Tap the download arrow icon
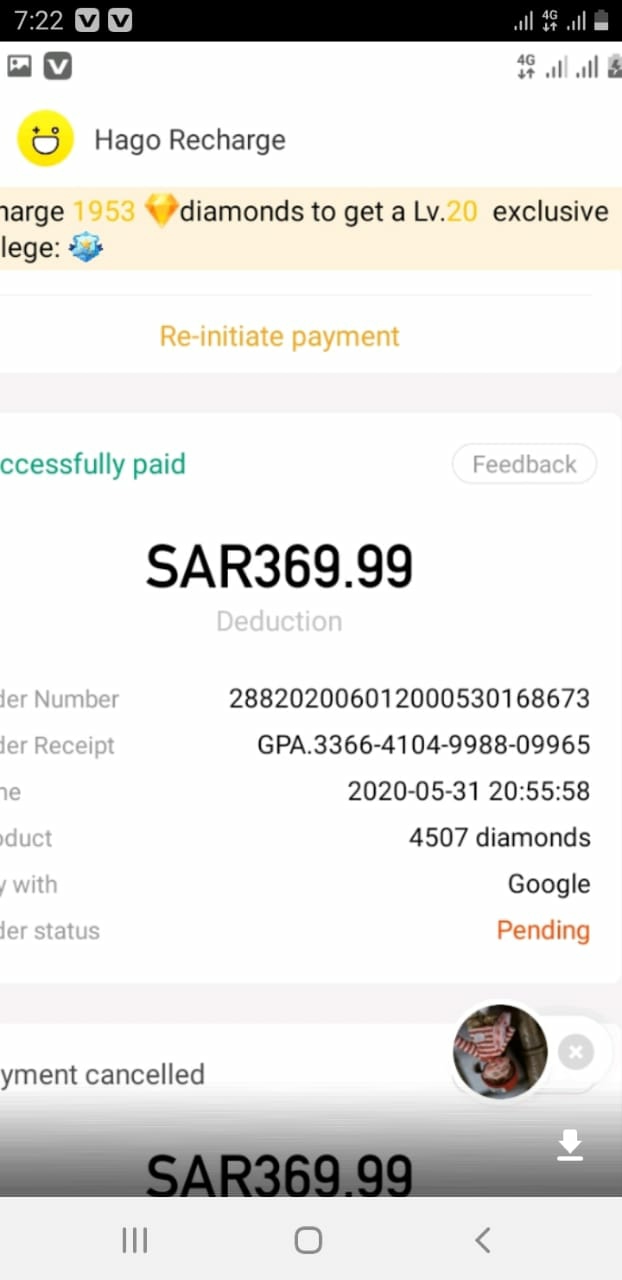Screen dimensions: 622x1280 pyautogui.click(x=570, y=1145)
